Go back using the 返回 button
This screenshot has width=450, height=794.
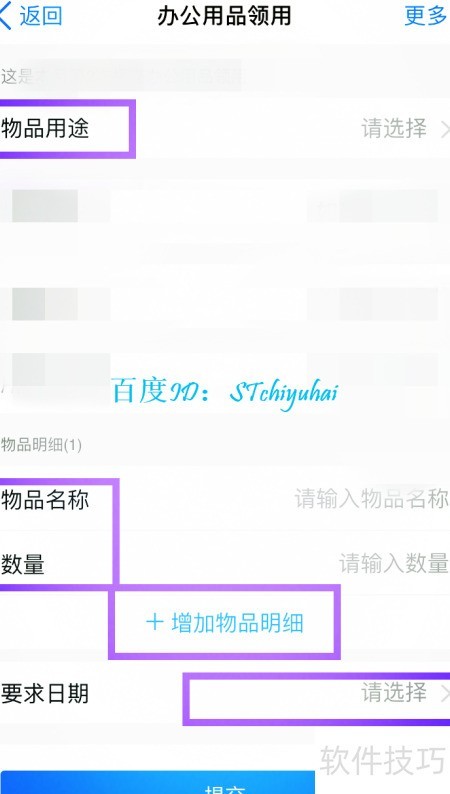tap(31, 16)
